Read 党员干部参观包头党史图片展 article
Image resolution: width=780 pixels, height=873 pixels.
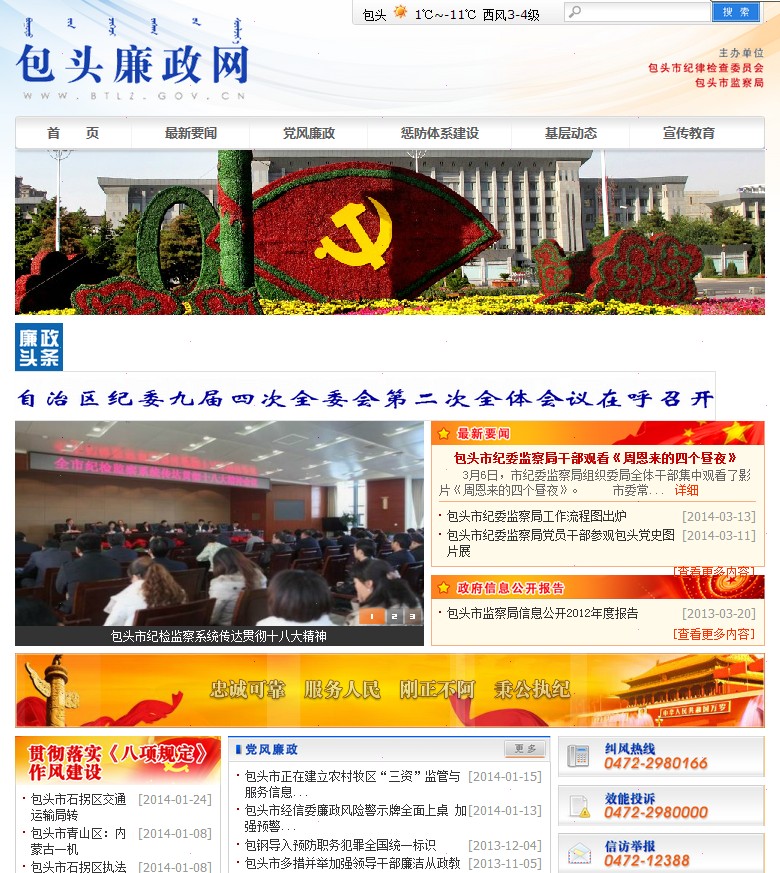[560, 535]
